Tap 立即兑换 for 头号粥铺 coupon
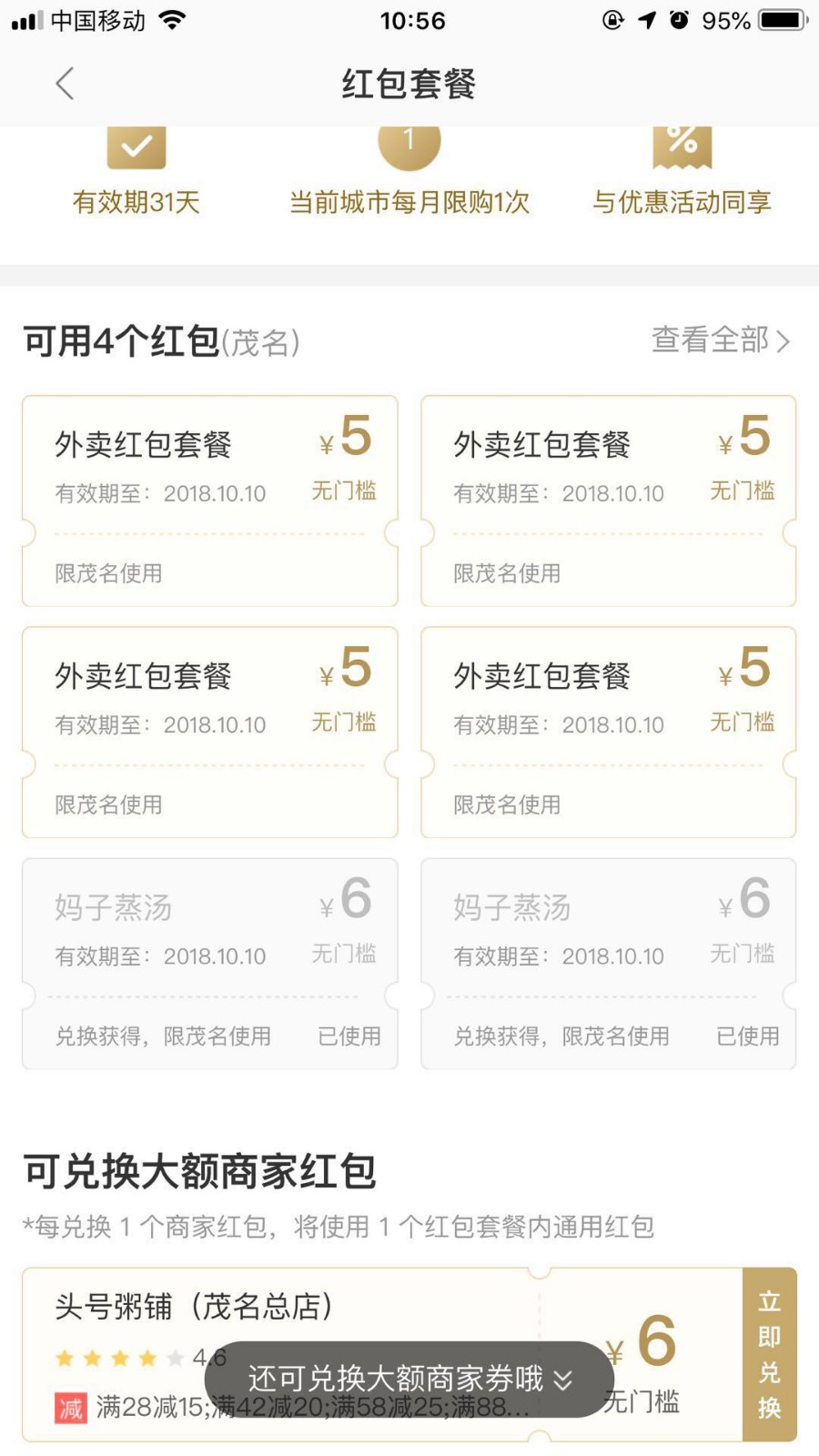The image size is (819, 1456). 770,1354
